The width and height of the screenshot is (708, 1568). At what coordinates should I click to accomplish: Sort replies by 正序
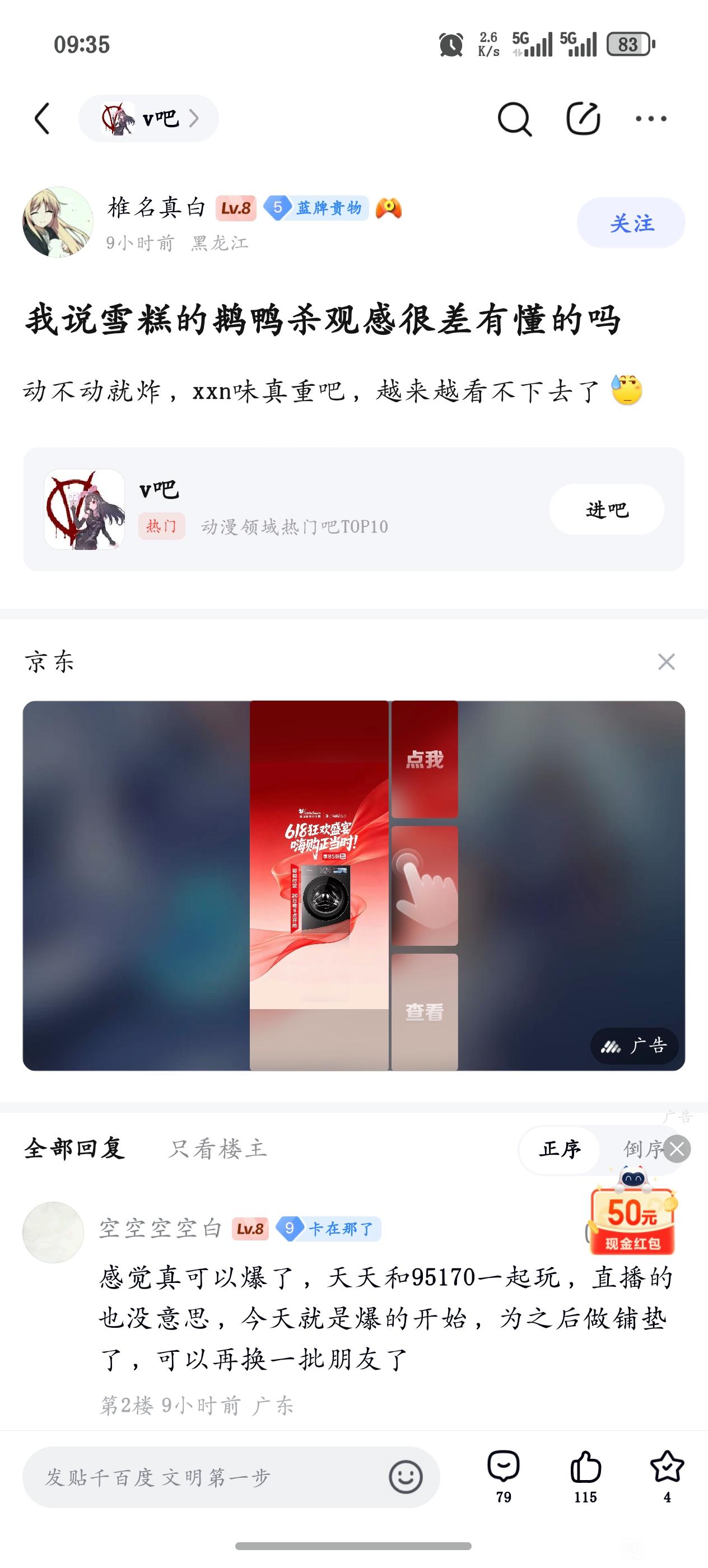(x=560, y=1149)
